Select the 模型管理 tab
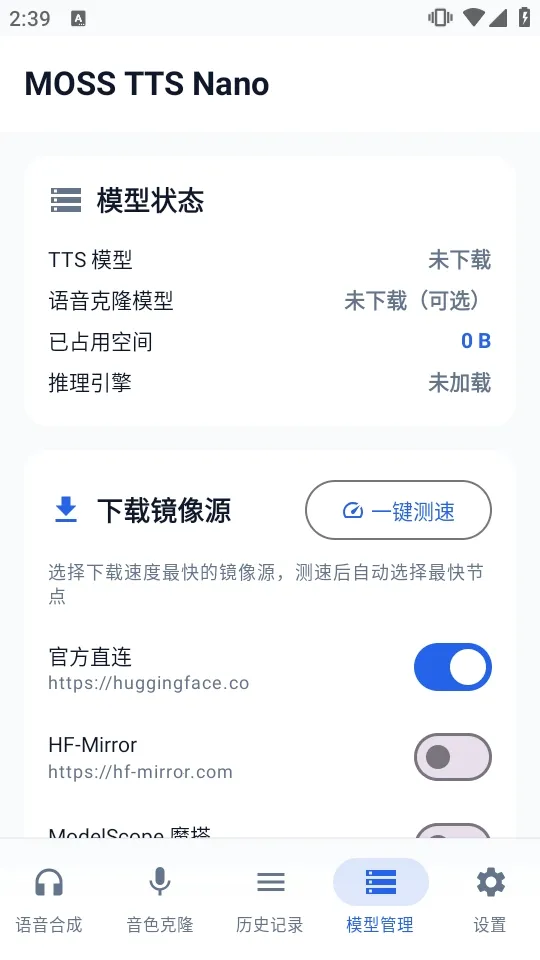Screen dimensions: 540x960 click(380, 898)
